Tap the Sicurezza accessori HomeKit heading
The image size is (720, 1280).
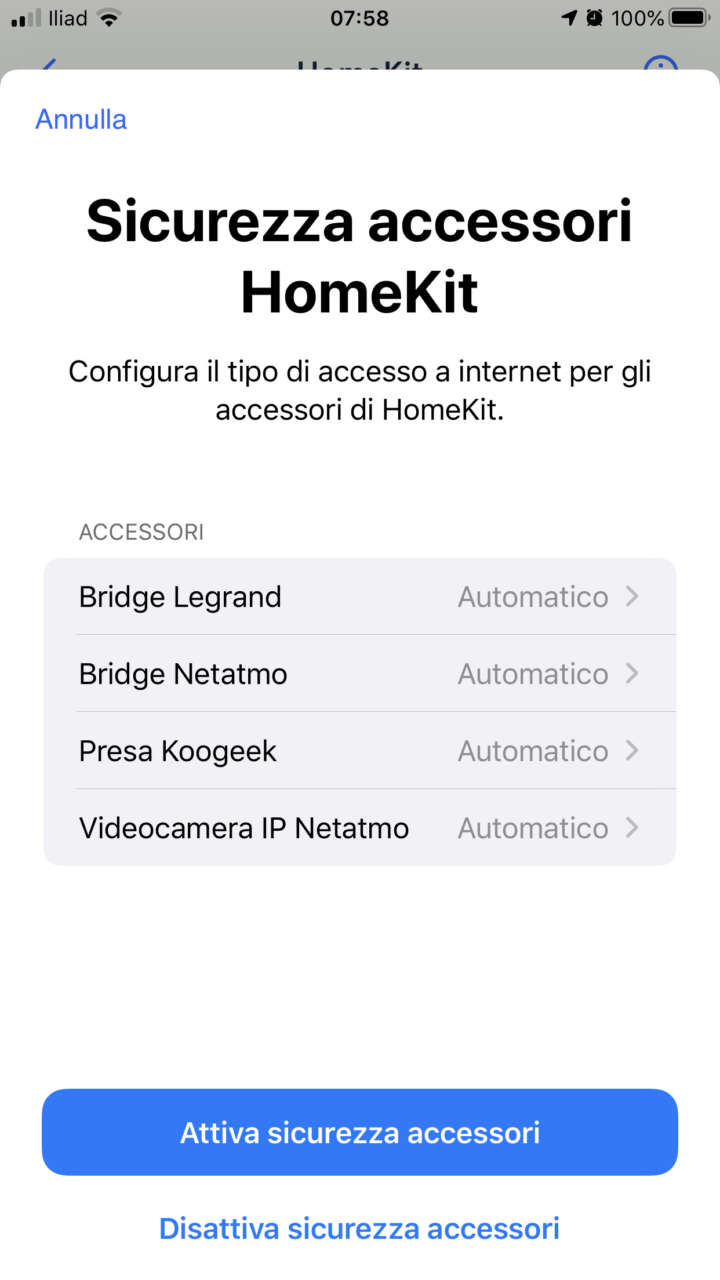click(360, 256)
